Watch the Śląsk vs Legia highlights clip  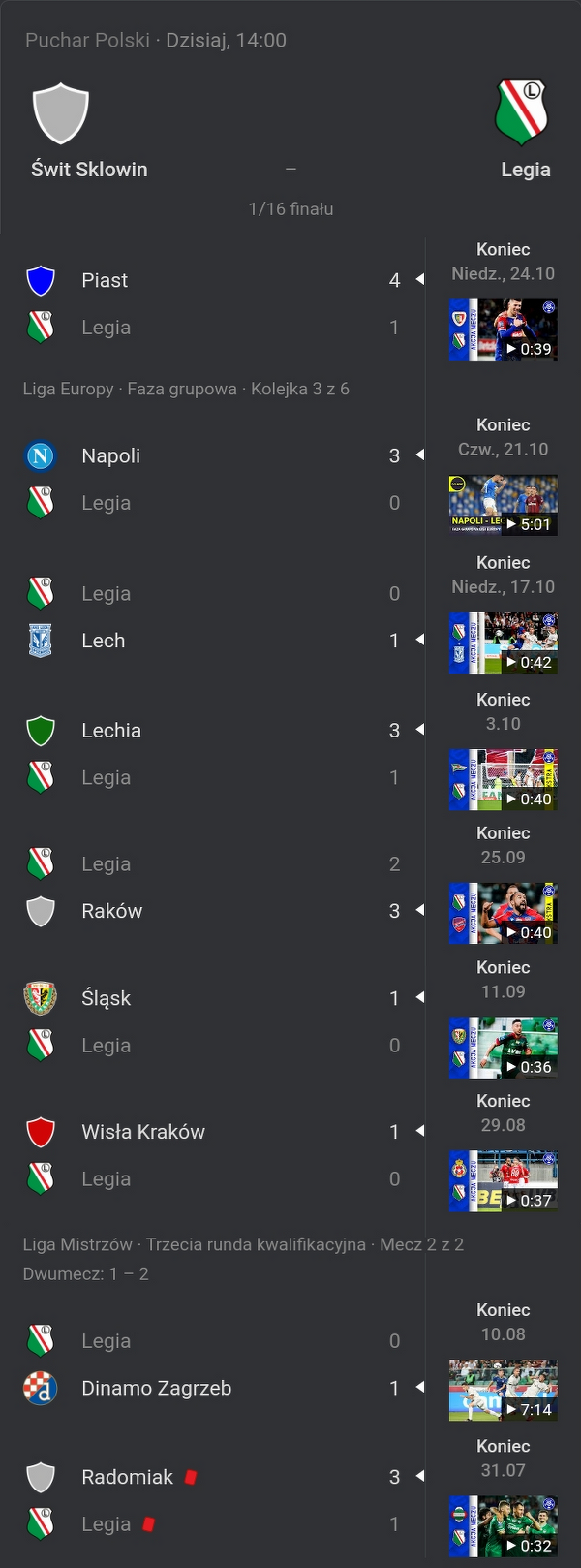504,1049
